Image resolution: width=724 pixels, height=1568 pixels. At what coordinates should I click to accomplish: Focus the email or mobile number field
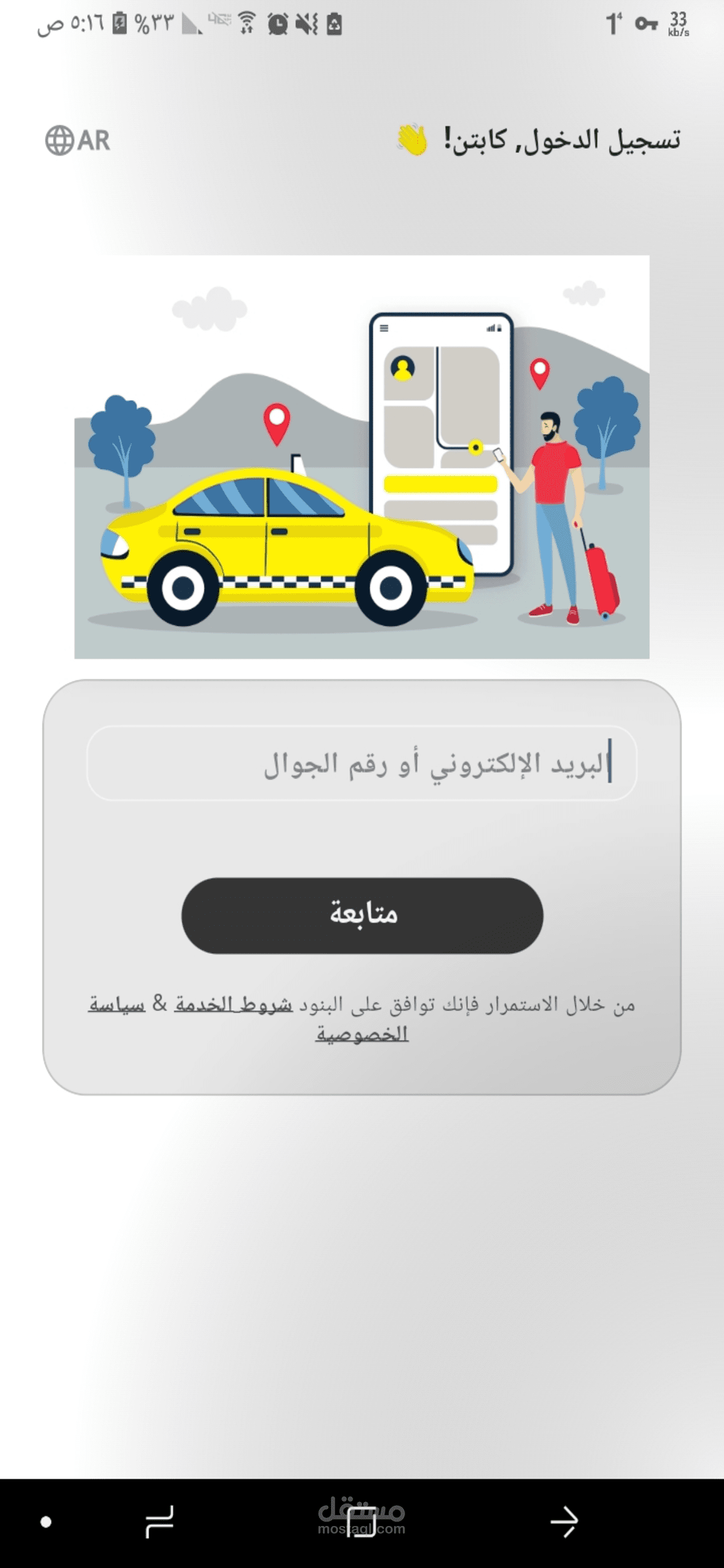[x=361, y=762]
